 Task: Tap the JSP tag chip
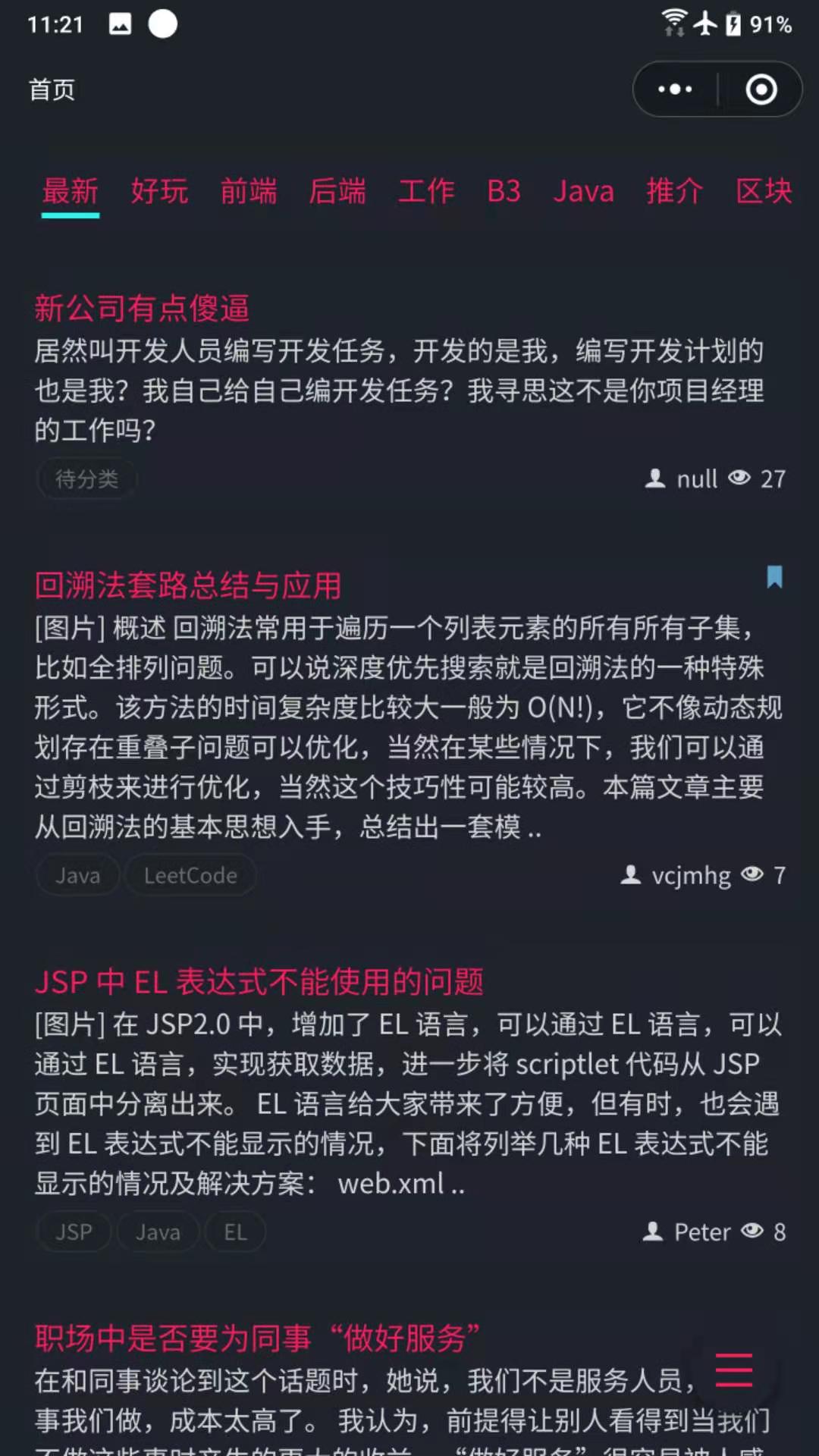pyautogui.click(x=74, y=1232)
